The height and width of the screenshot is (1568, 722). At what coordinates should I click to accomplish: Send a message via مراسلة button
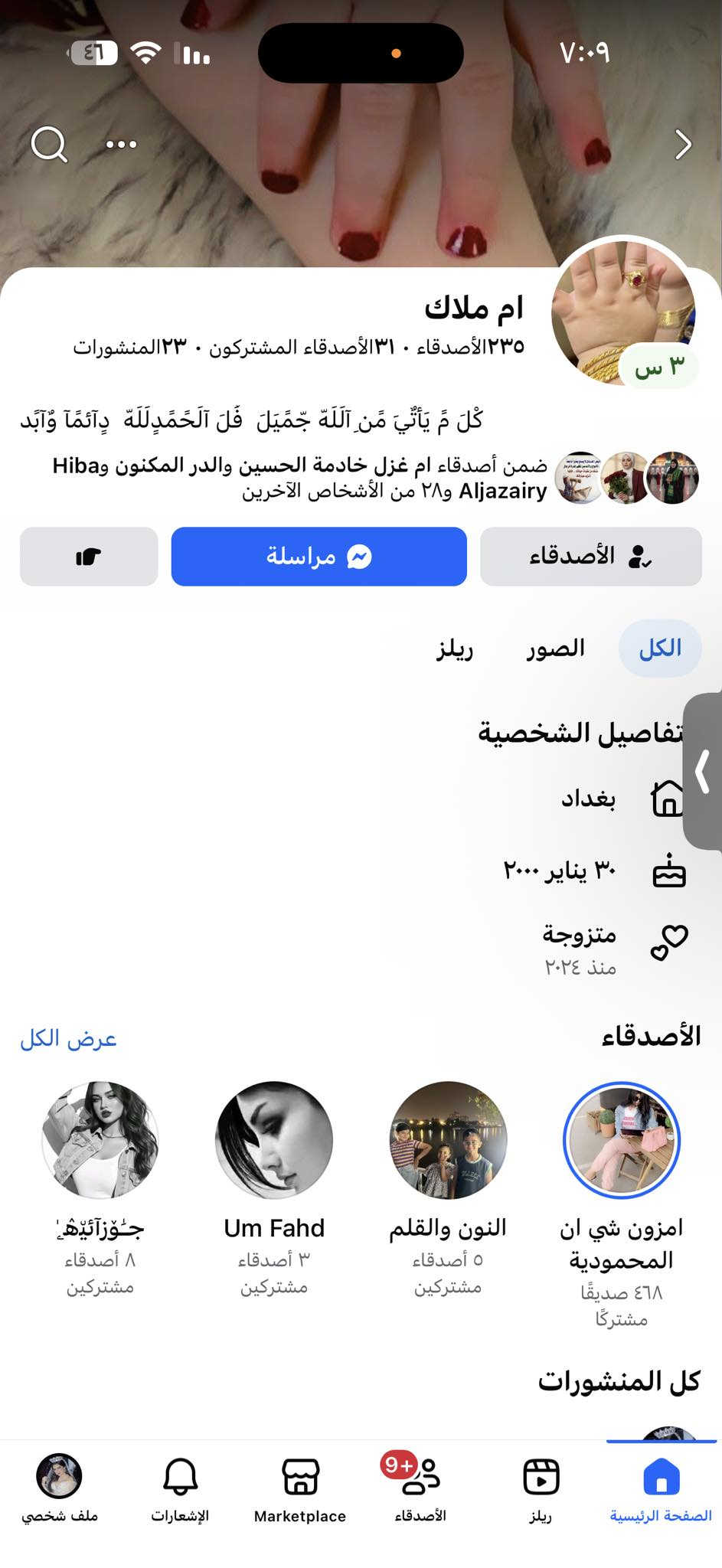coord(319,557)
